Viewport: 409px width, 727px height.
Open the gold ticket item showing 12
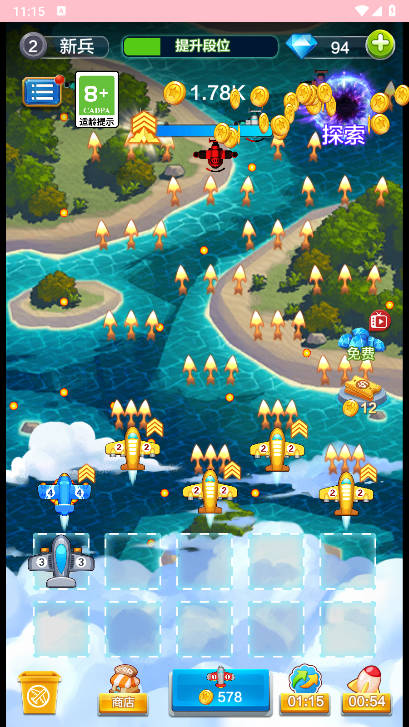pos(362,395)
